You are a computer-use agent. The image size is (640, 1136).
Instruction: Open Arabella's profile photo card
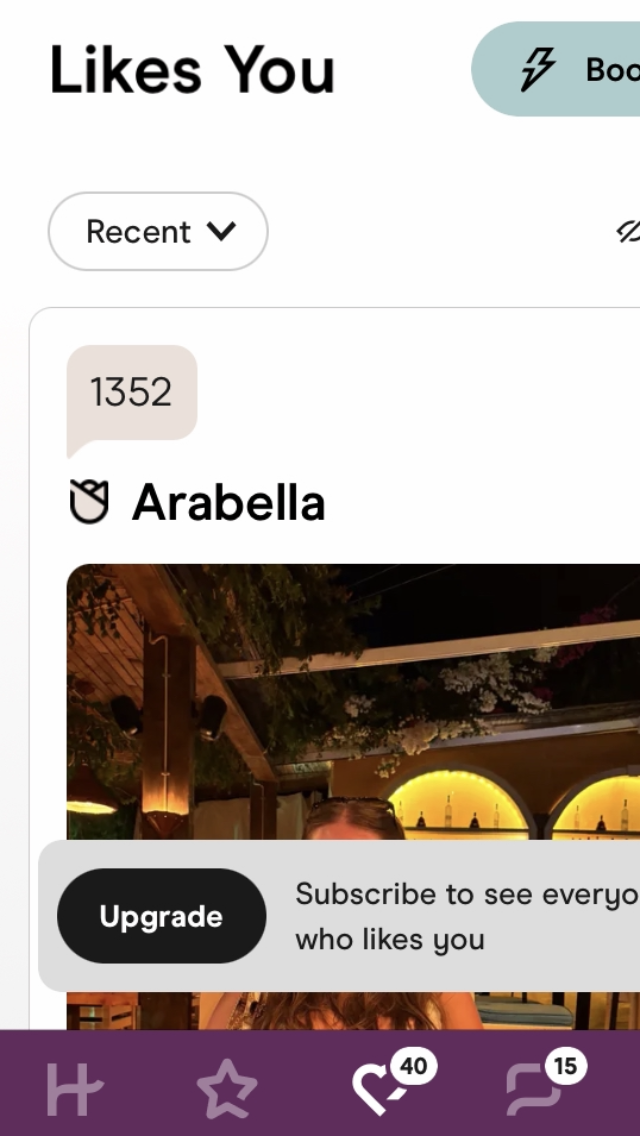click(x=350, y=700)
